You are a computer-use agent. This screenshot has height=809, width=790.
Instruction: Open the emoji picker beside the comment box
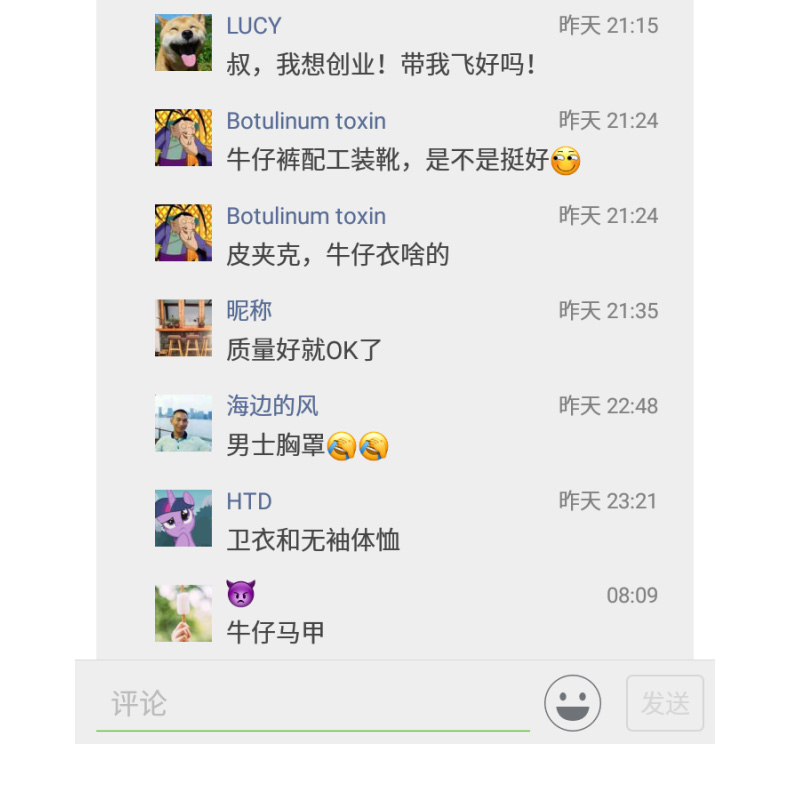572,703
